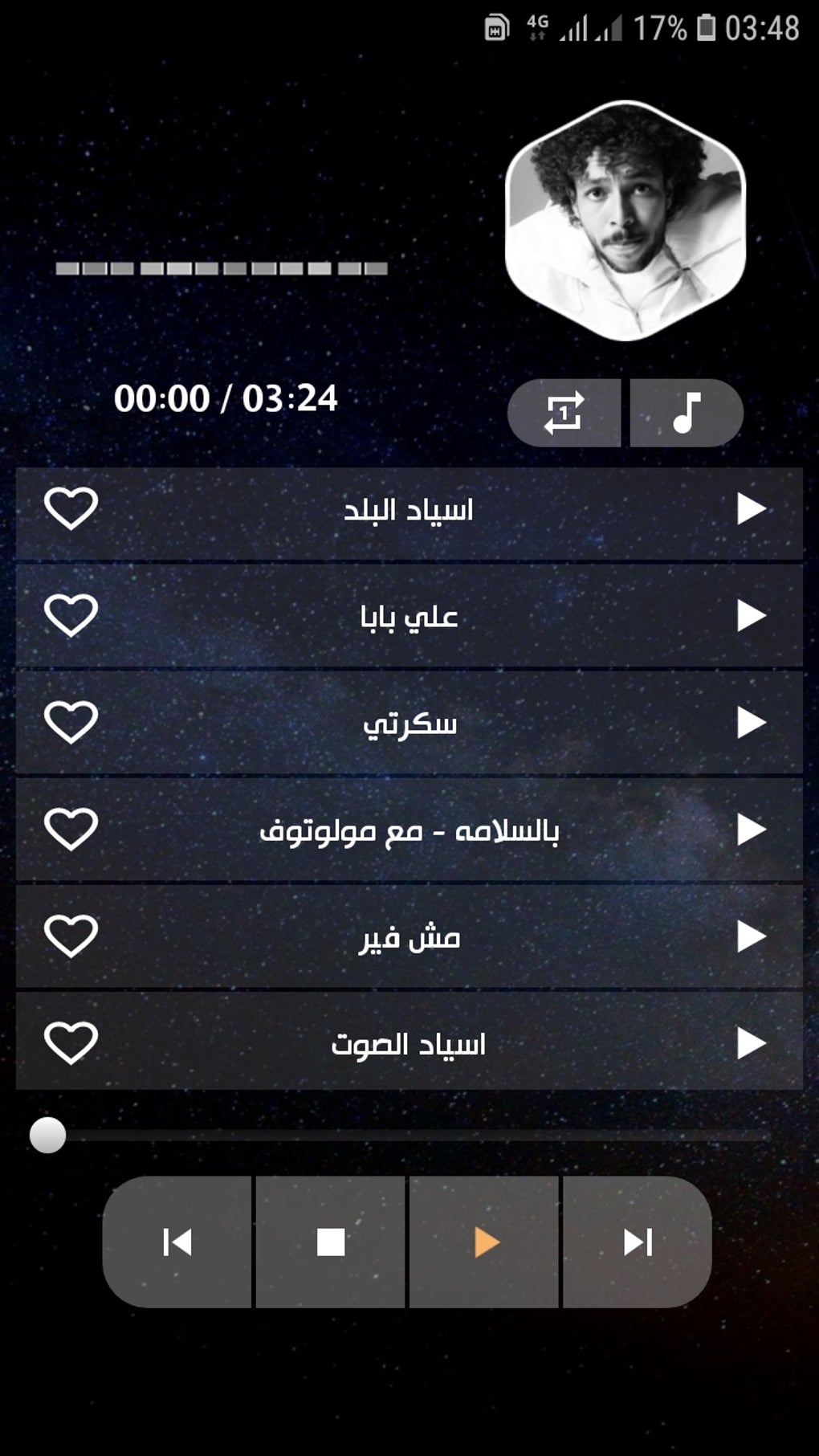Play the song مش فير
Viewport: 819px width, 1456px height.
(751, 936)
